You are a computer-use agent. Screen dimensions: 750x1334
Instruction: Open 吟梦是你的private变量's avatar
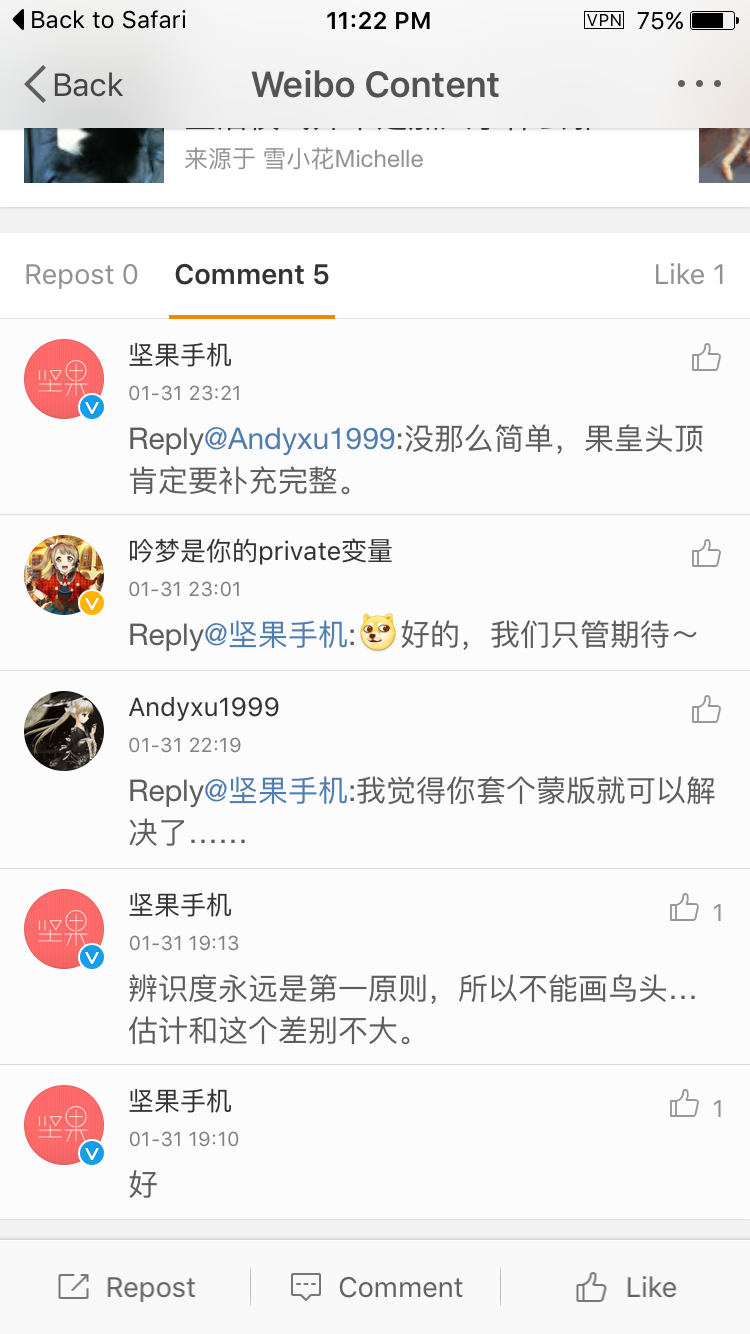tap(64, 575)
